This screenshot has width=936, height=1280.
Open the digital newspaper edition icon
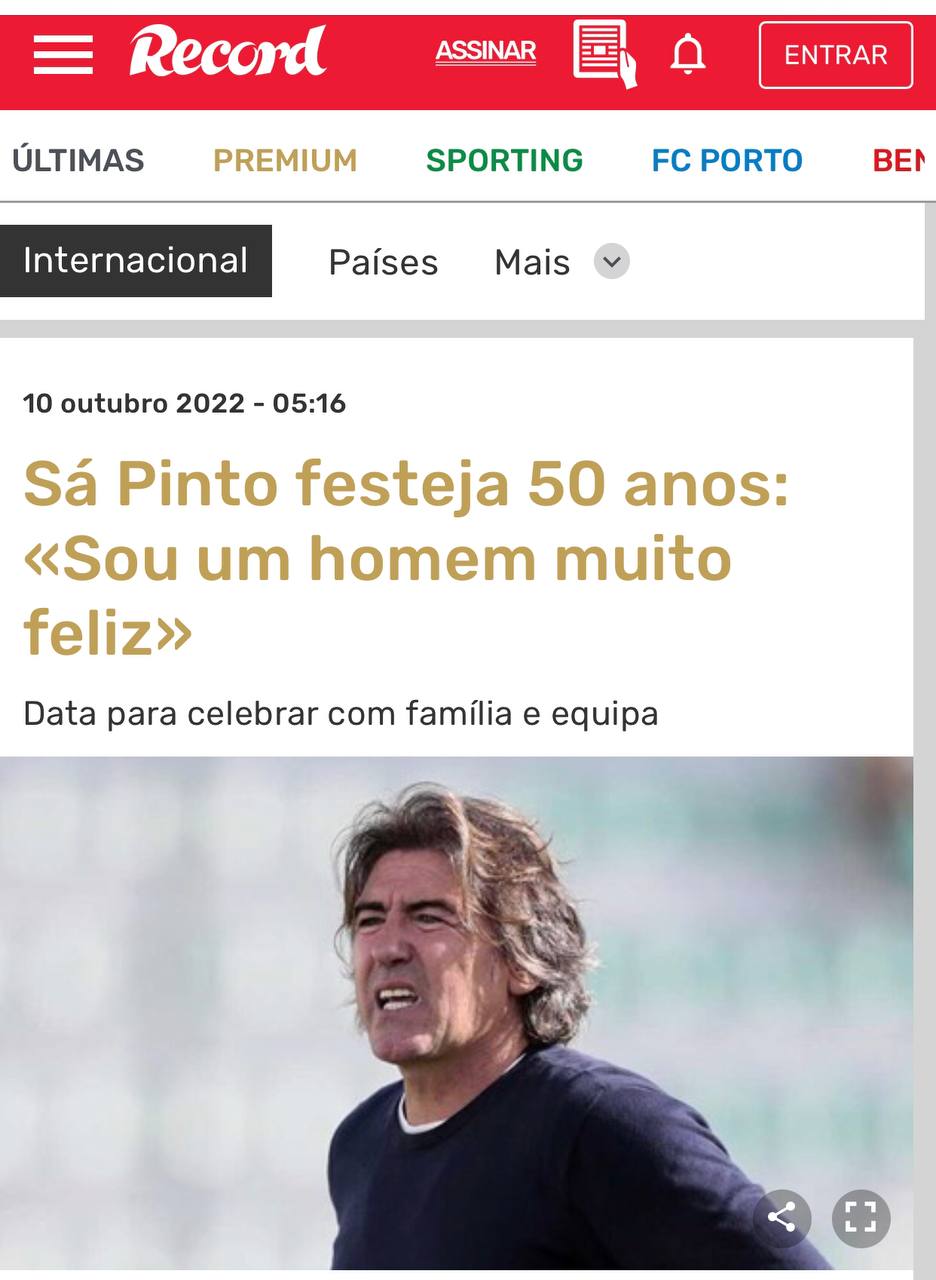(x=604, y=53)
